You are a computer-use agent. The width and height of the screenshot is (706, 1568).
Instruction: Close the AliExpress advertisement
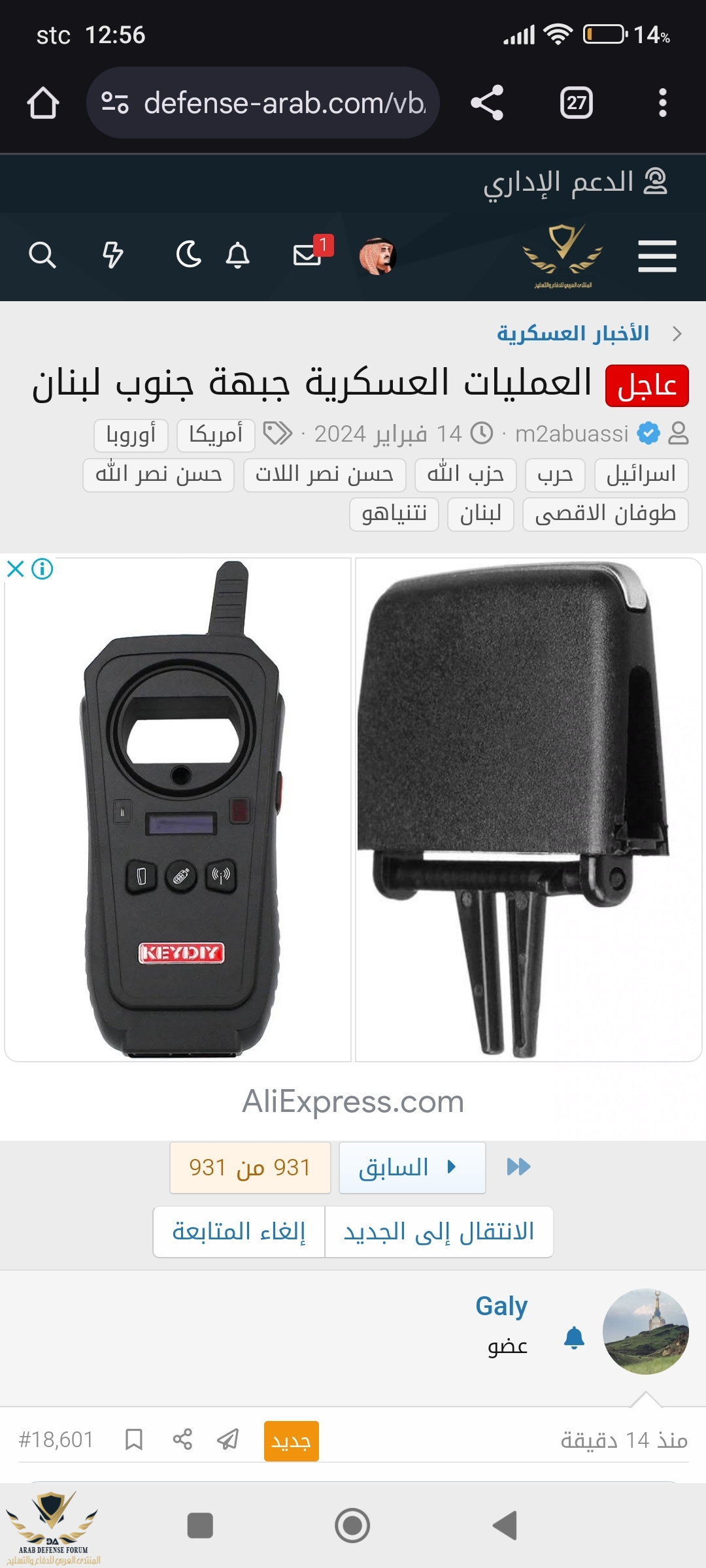[x=15, y=569]
